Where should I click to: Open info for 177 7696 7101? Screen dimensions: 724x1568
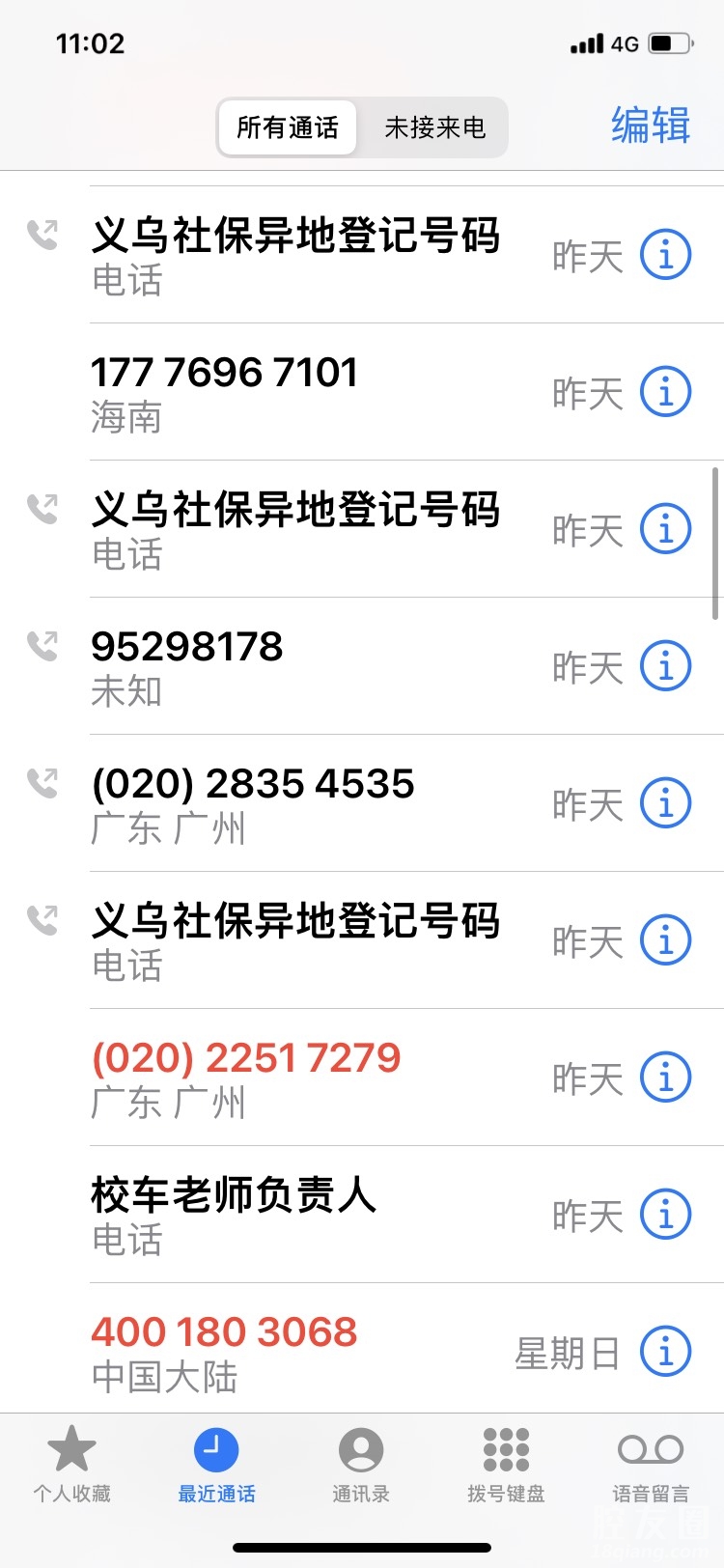click(x=665, y=392)
